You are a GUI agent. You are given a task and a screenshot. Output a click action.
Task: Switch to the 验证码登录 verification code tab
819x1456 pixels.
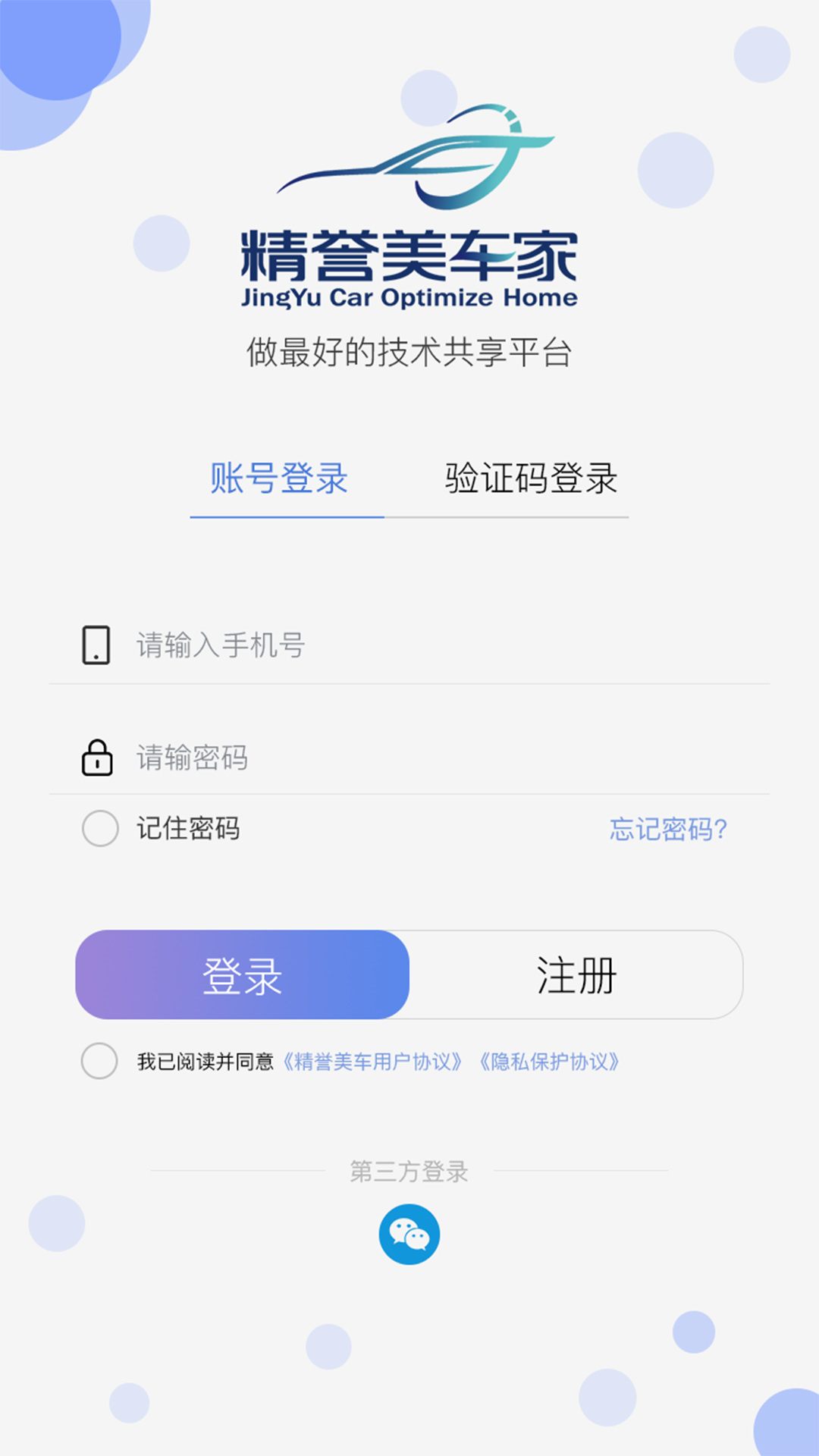point(531,479)
